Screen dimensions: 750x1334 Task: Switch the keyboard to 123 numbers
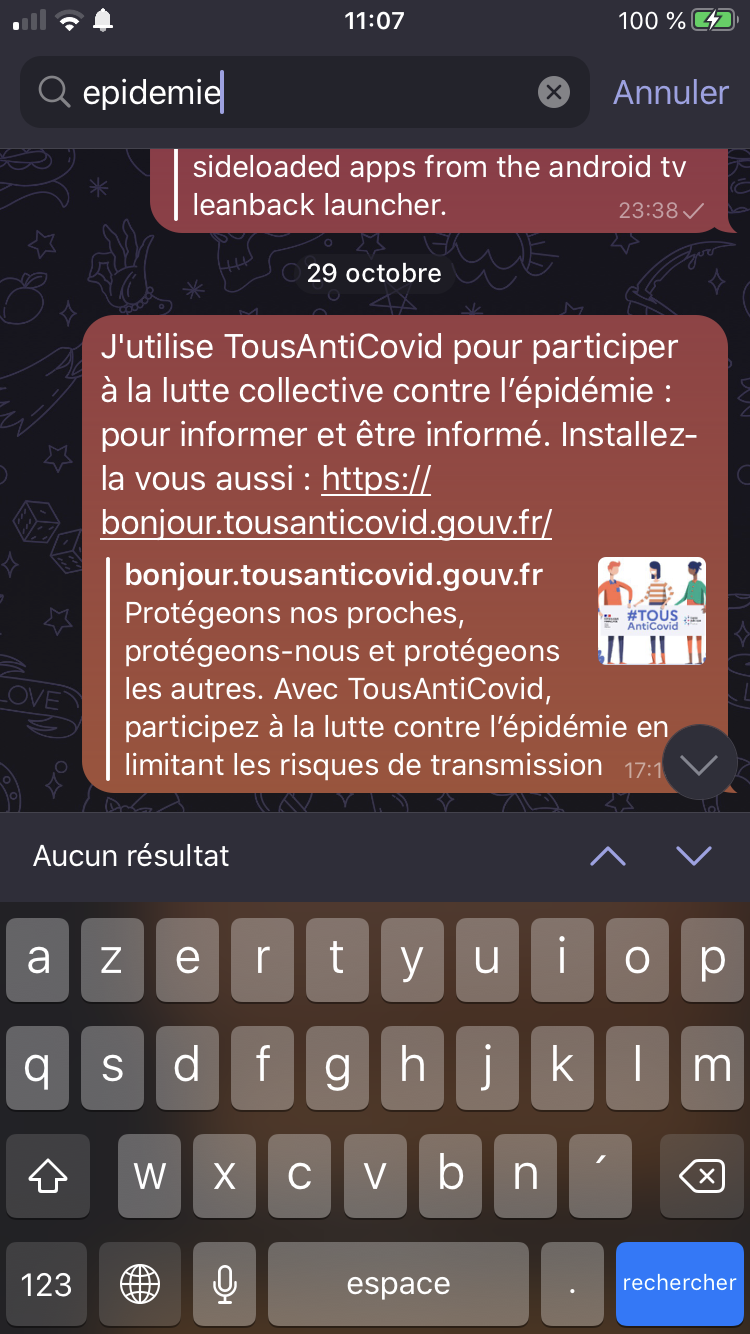46,1283
